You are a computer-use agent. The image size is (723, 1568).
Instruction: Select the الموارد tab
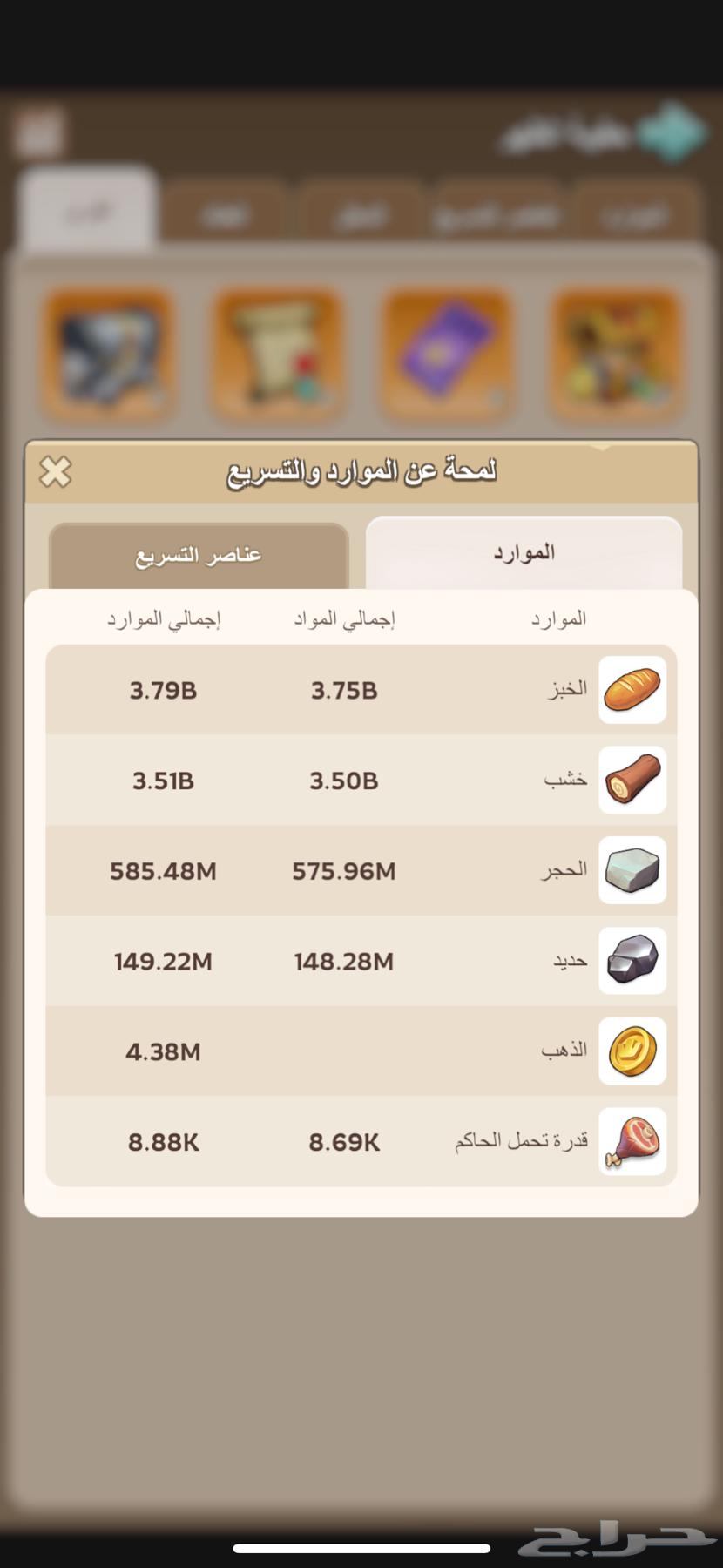[524, 553]
